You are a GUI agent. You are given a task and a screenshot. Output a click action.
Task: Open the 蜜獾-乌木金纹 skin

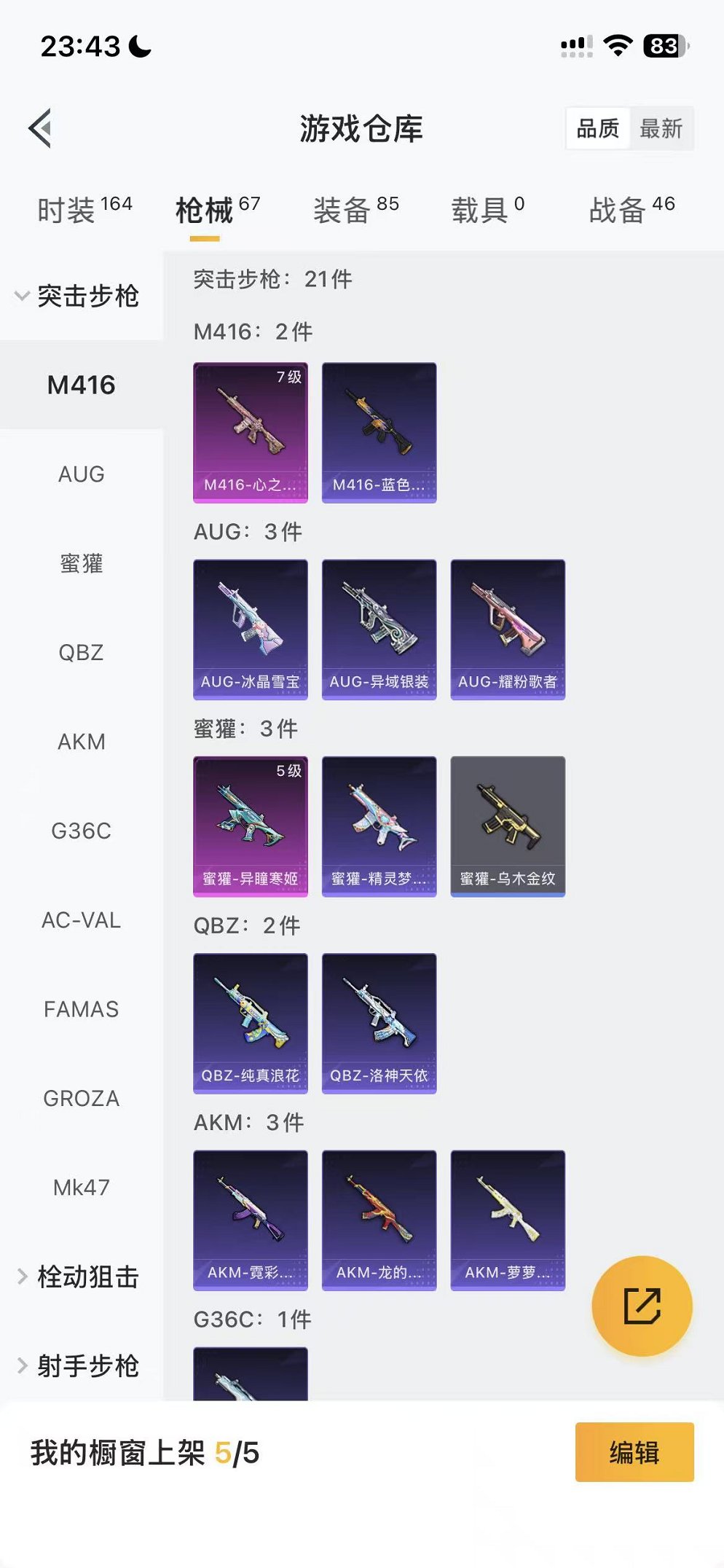click(x=508, y=826)
